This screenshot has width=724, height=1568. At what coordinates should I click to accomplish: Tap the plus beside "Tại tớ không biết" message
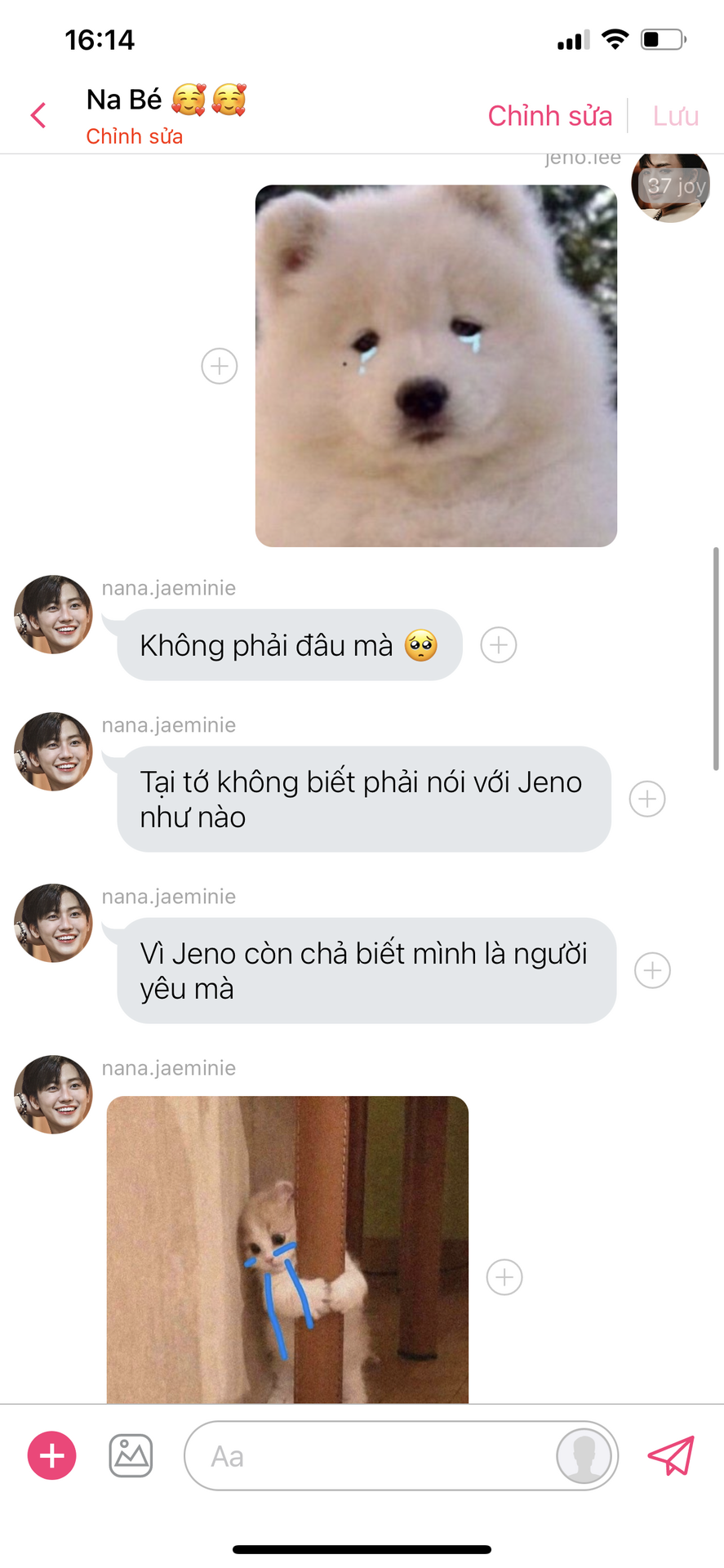647,799
